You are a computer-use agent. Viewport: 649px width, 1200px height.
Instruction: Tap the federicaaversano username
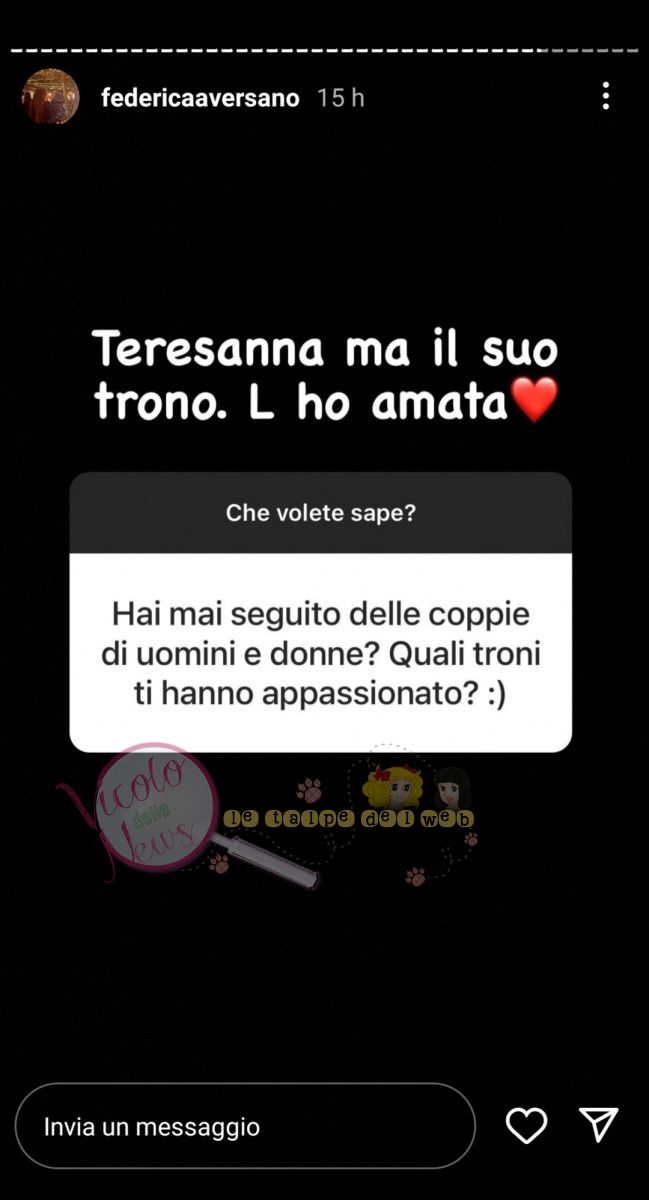pos(200,98)
